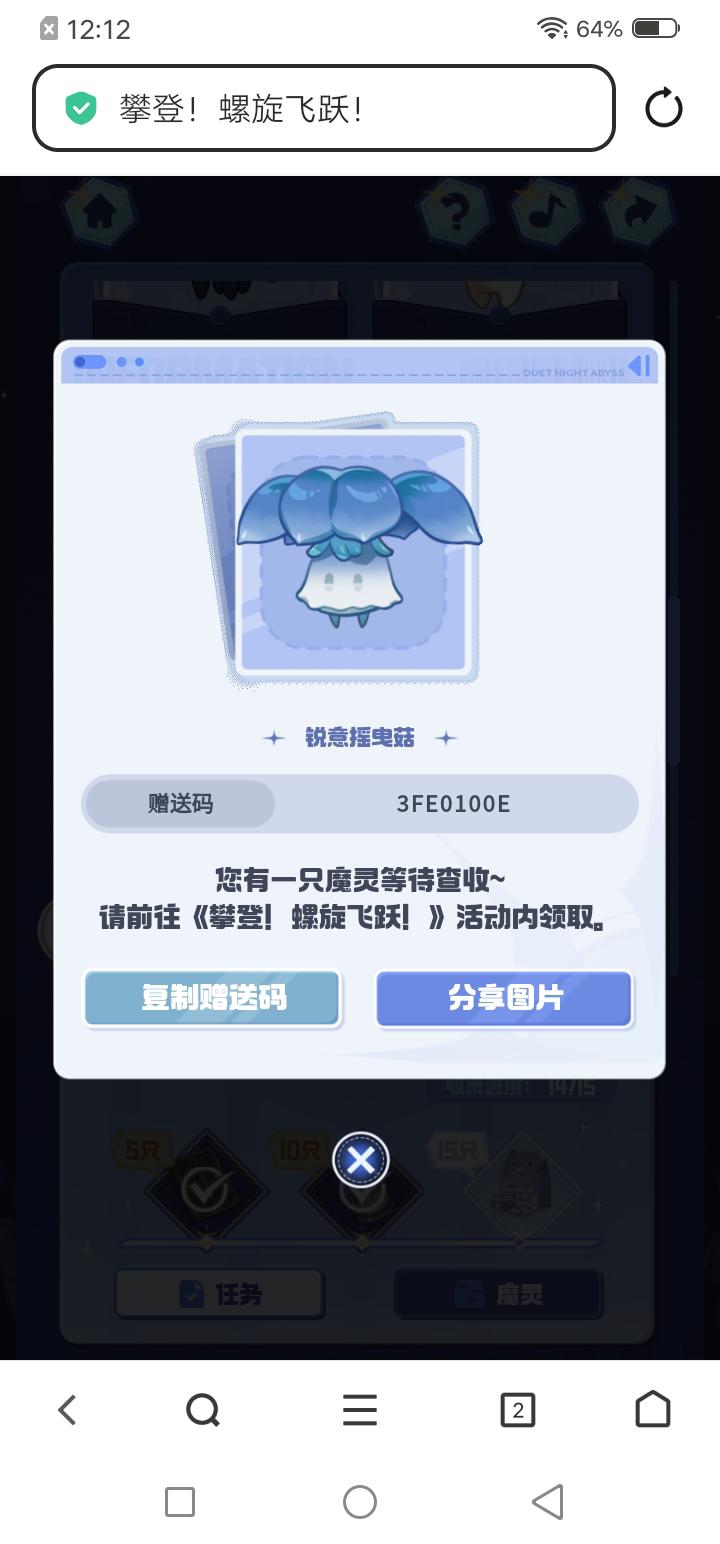Open the system recent apps view
Image resolution: width=720 pixels, height=1544 pixels.
180,1501
